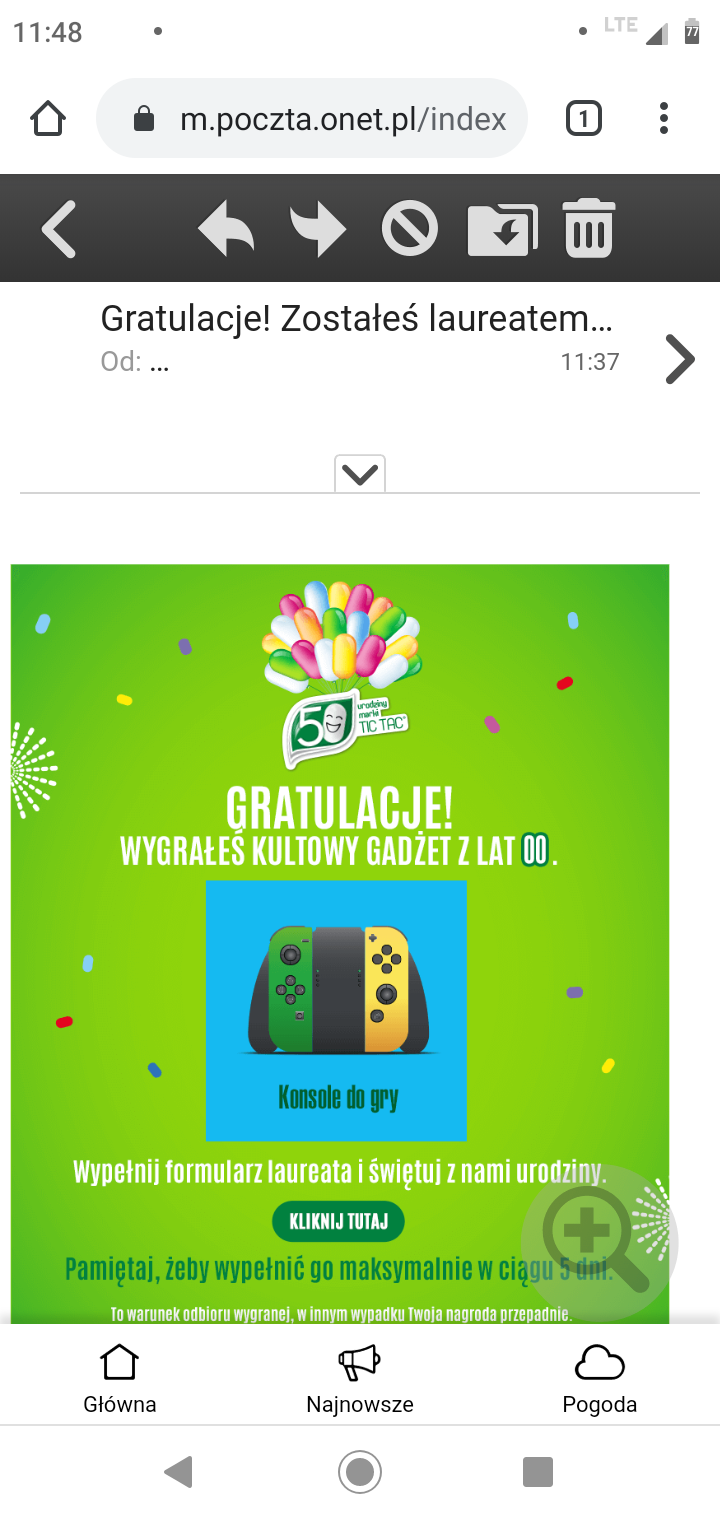This screenshot has width=720, height=1520.
Task: Move the email to a folder
Action: click(x=502, y=229)
